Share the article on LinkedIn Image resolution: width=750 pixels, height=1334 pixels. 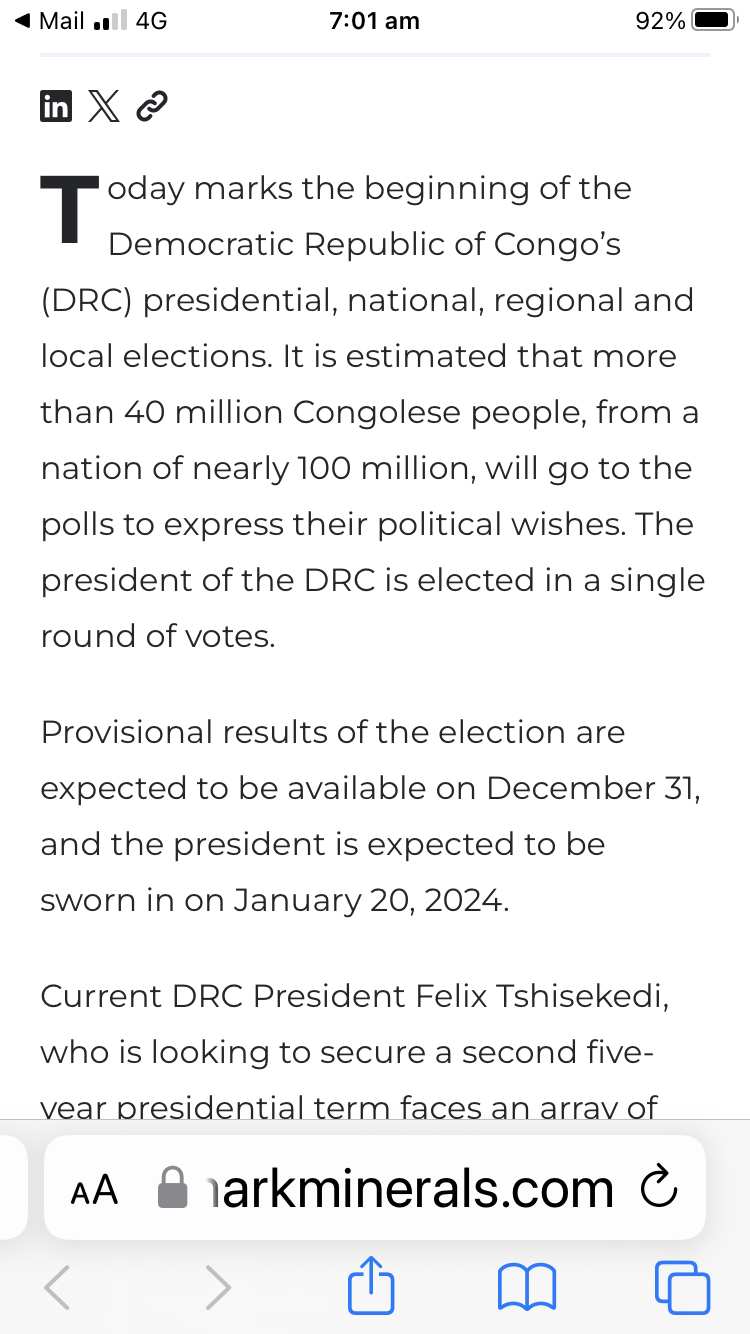click(x=56, y=105)
